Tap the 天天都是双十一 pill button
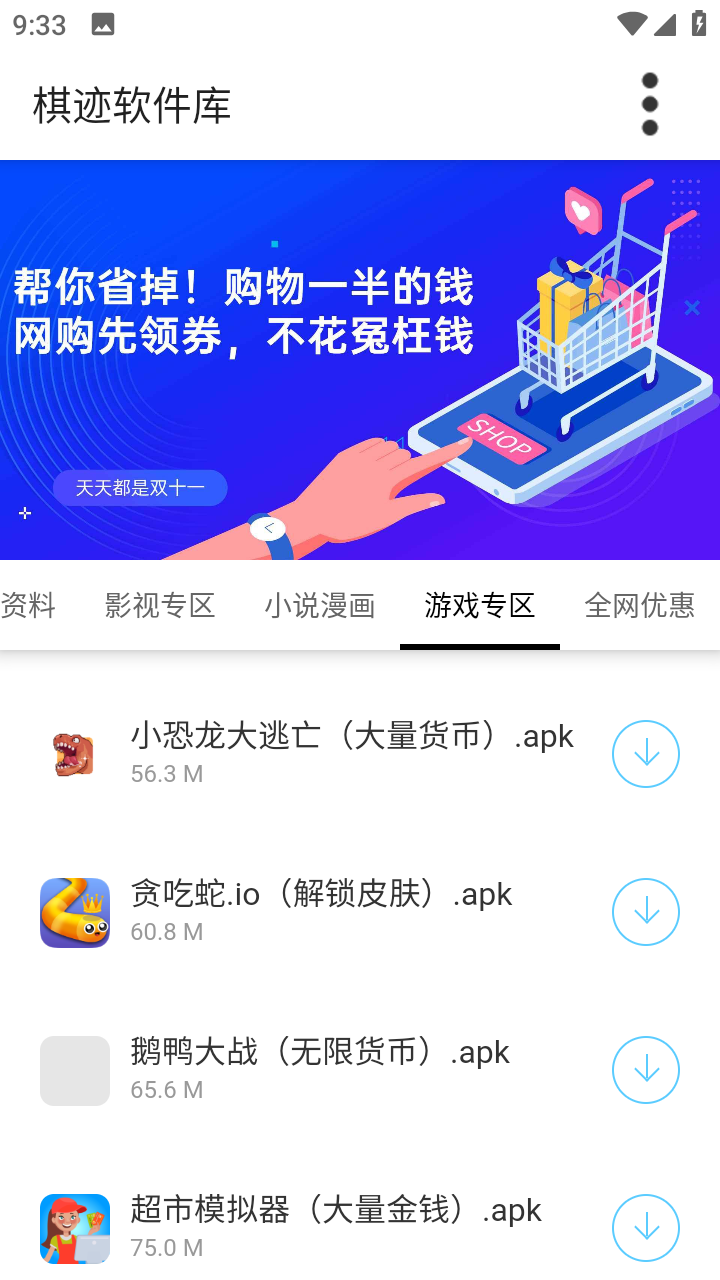The height and width of the screenshot is (1280, 720). (140, 487)
